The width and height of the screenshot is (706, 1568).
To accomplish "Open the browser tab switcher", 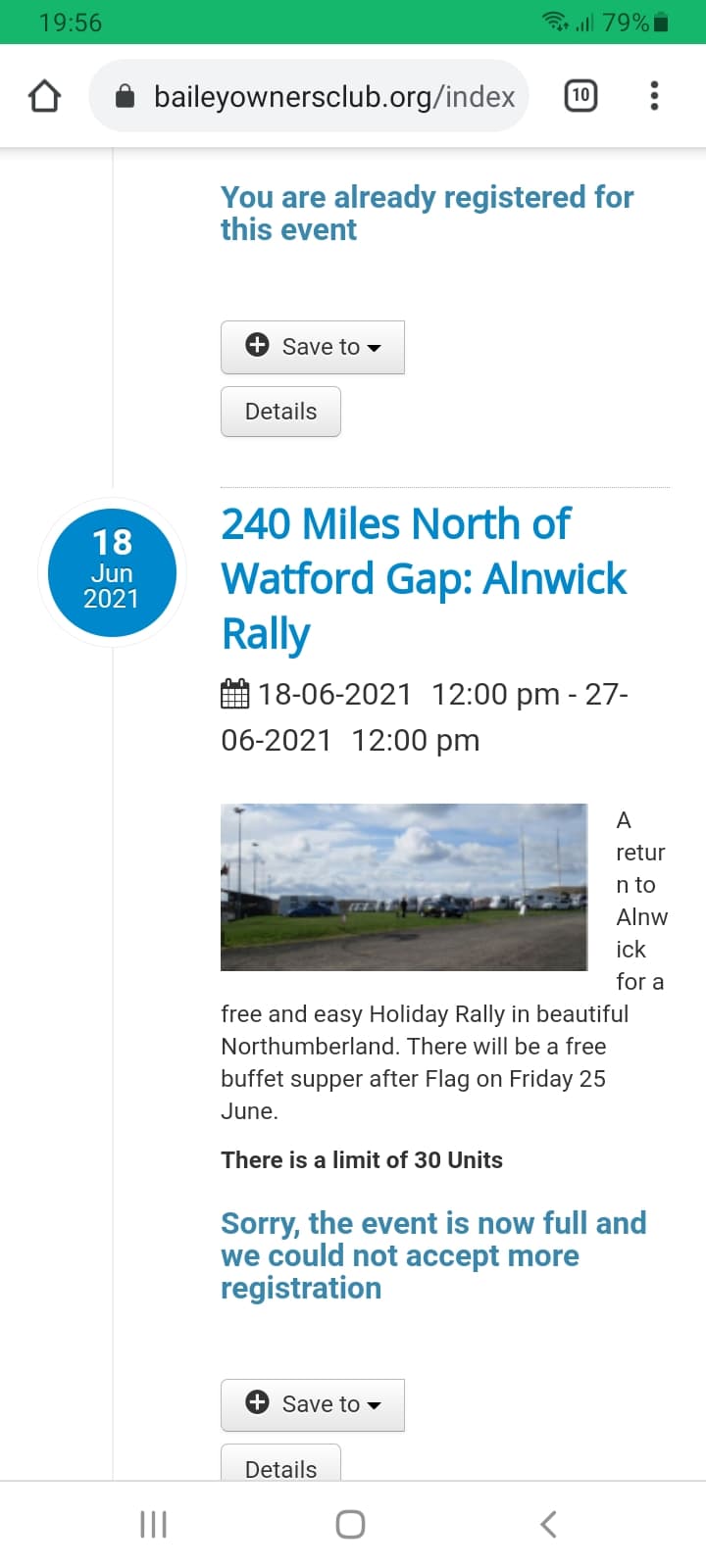I will [x=580, y=95].
